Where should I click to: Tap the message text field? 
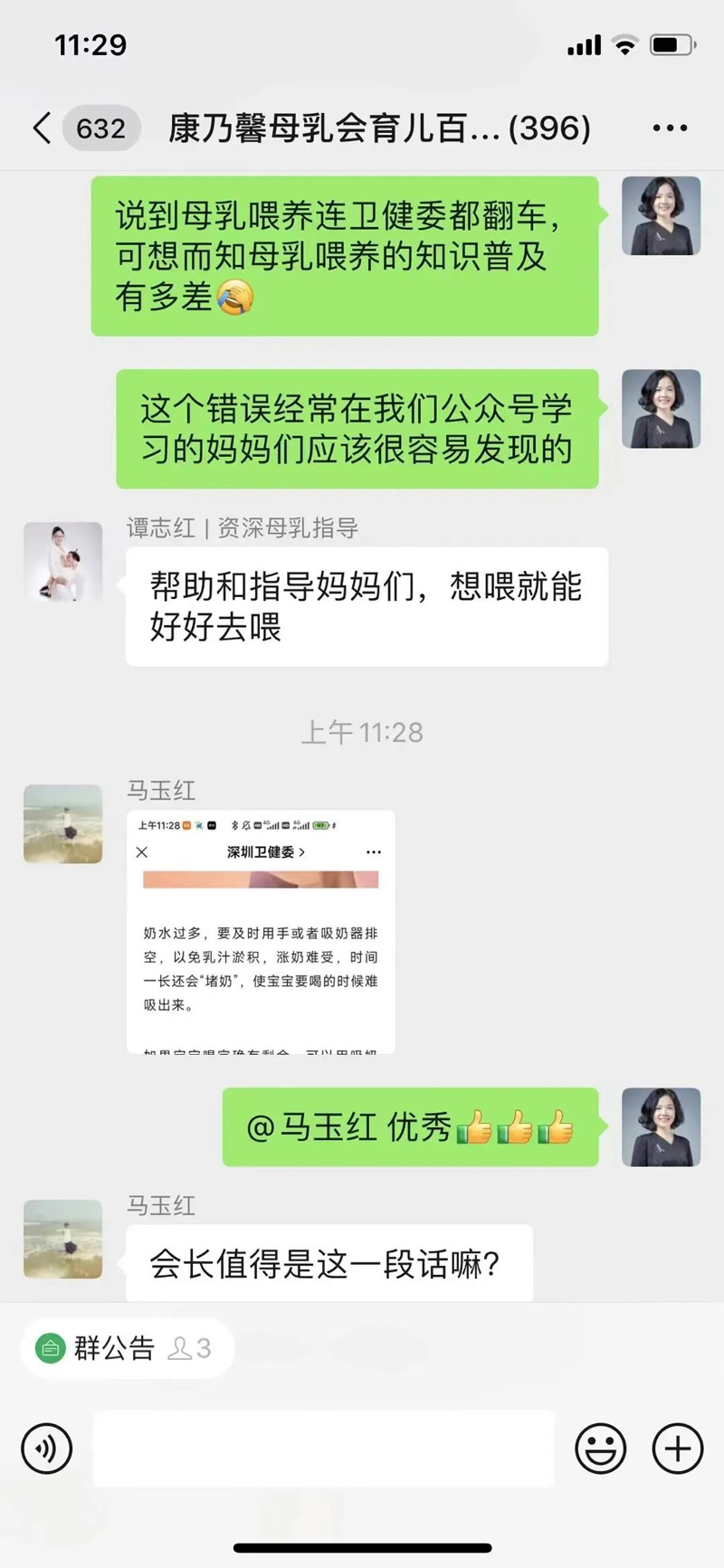(323, 1449)
